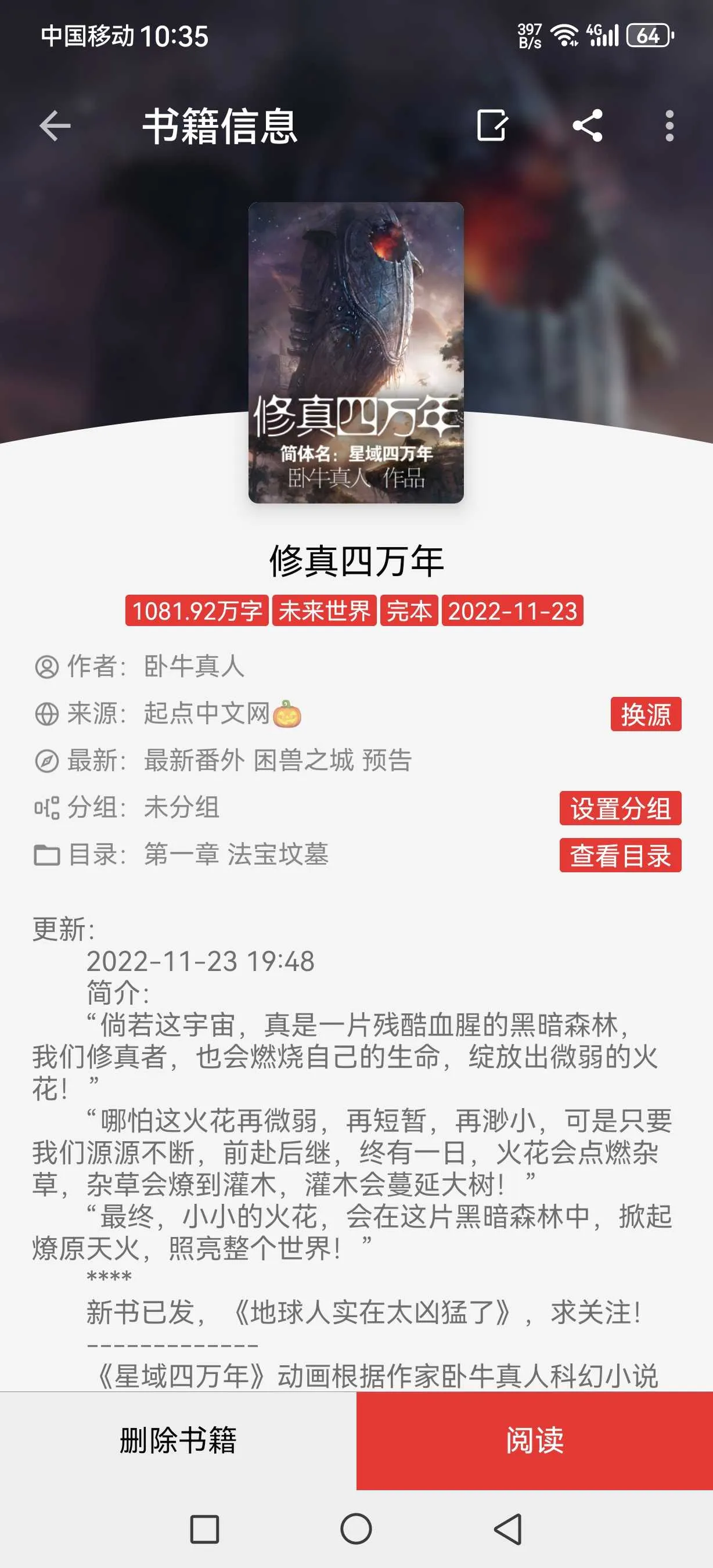Open the system recent apps view

point(204,1529)
